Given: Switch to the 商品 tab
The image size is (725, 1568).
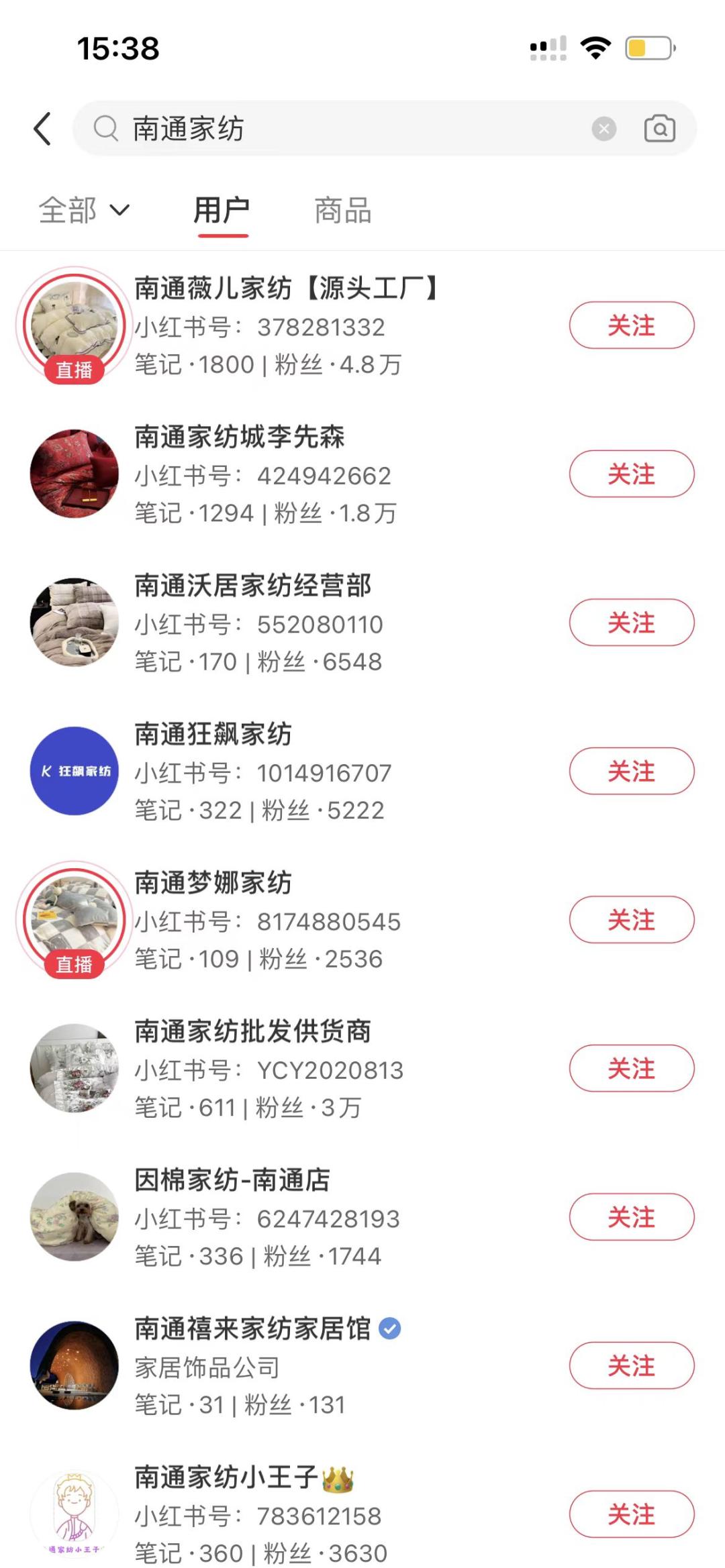Looking at the screenshot, I should pyautogui.click(x=342, y=211).
